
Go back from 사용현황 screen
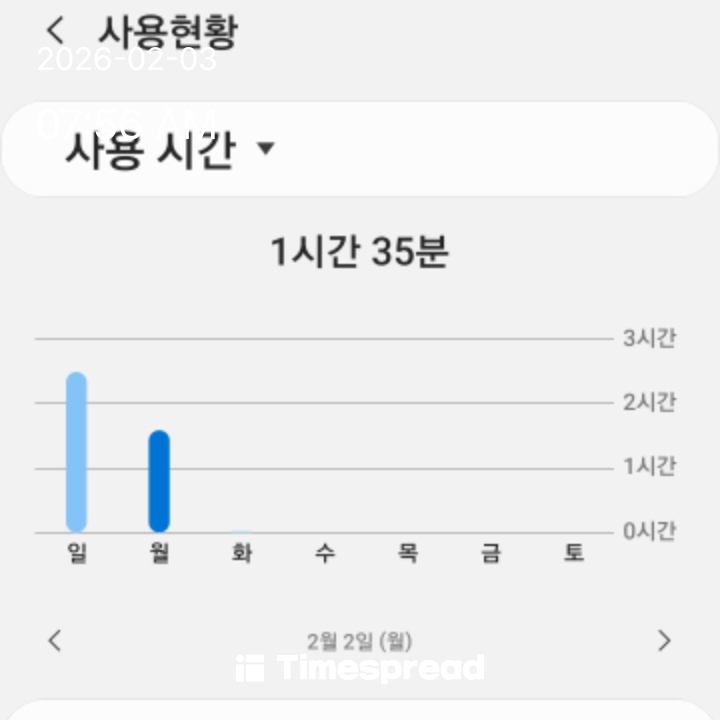tap(56, 31)
